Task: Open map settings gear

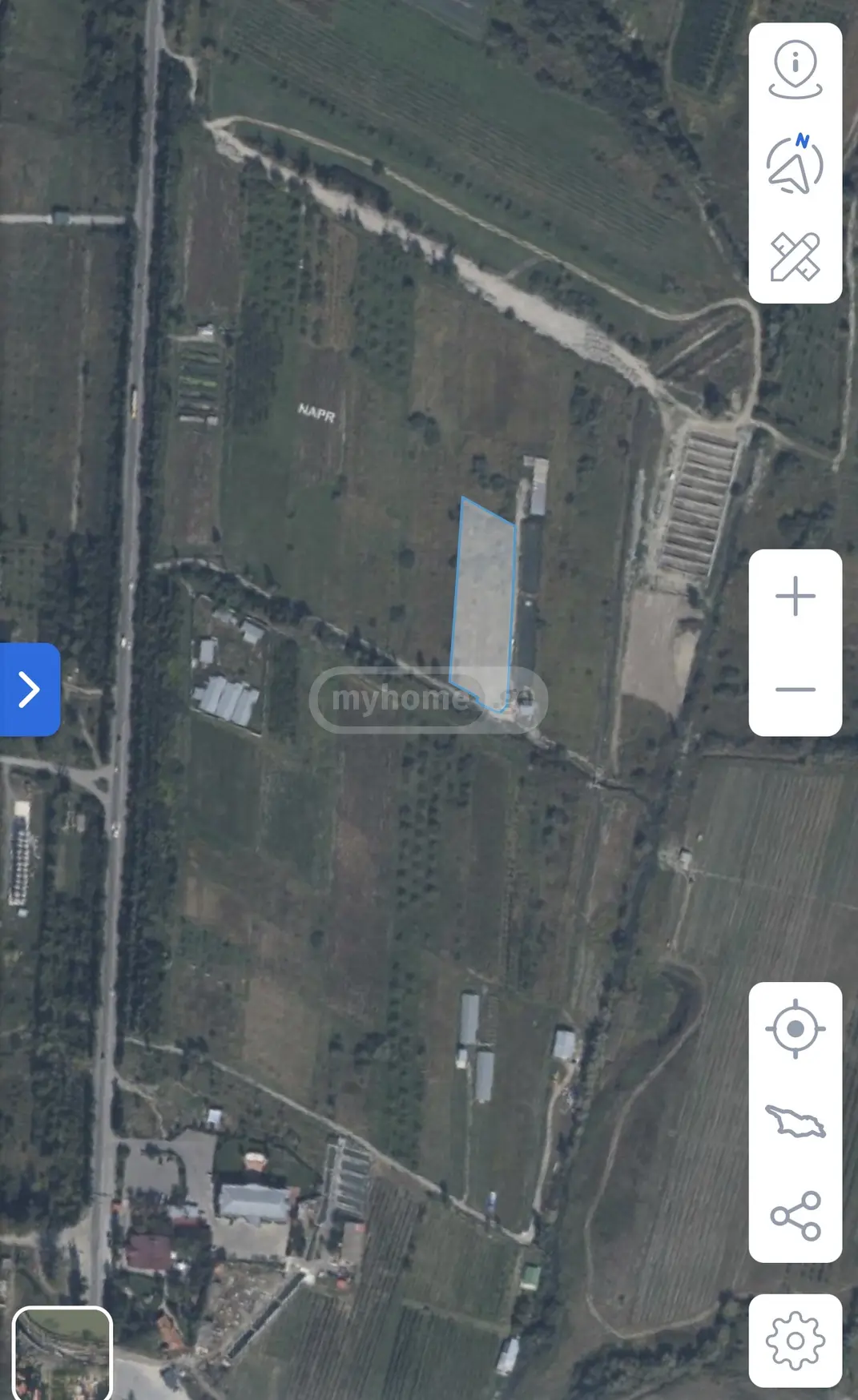Action: click(795, 1340)
